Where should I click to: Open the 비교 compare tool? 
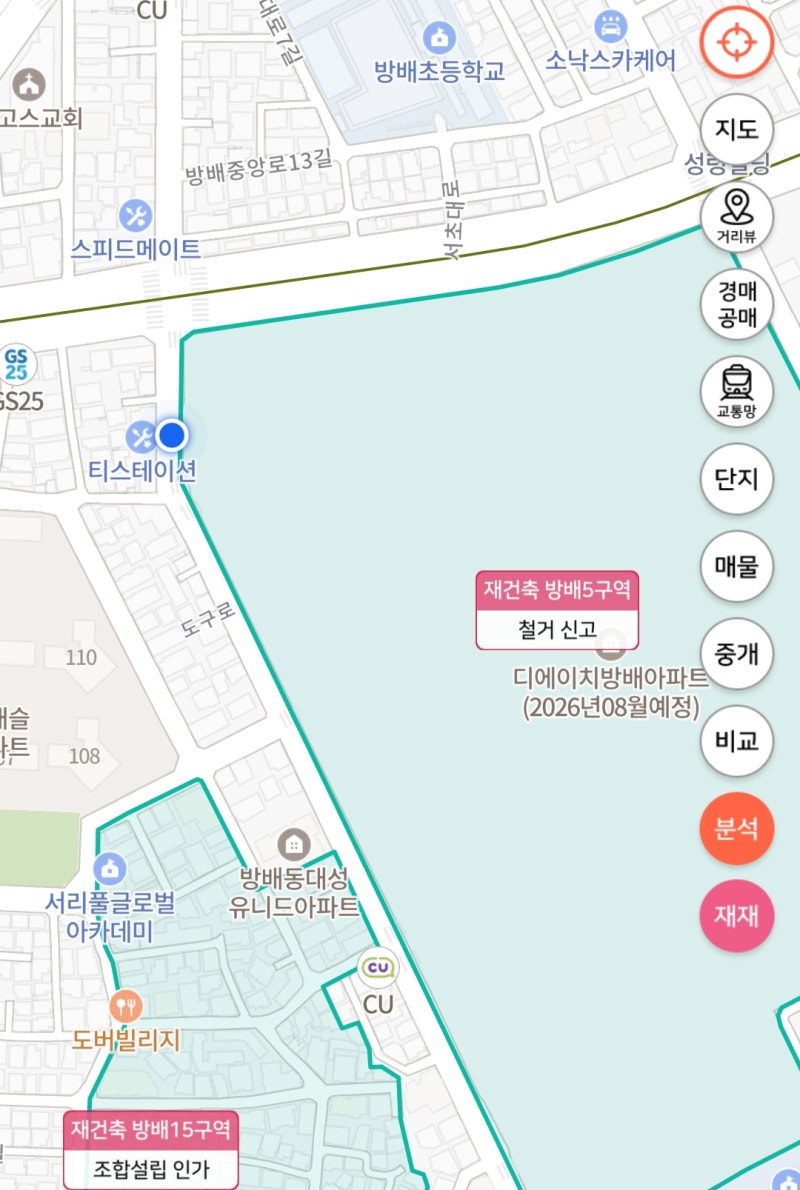tap(737, 741)
